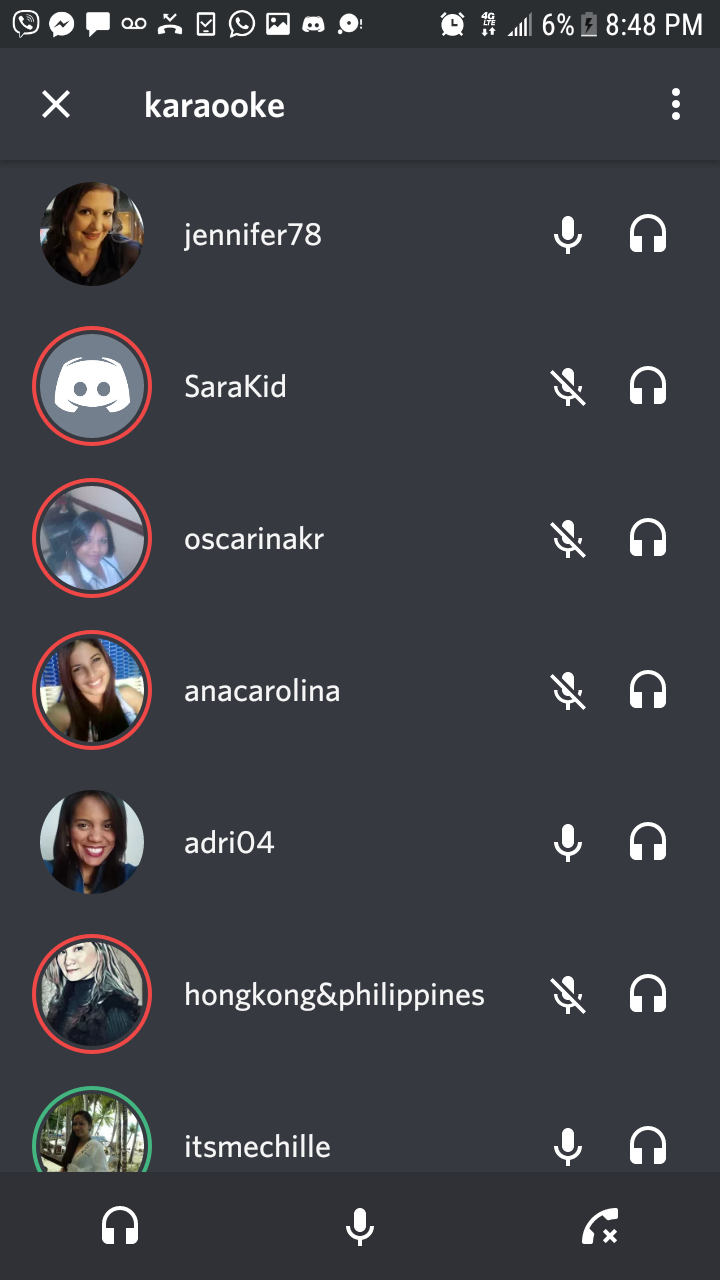The image size is (720, 1280).
Task: Mute your microphone in bottom bar
Action: 360,1226
